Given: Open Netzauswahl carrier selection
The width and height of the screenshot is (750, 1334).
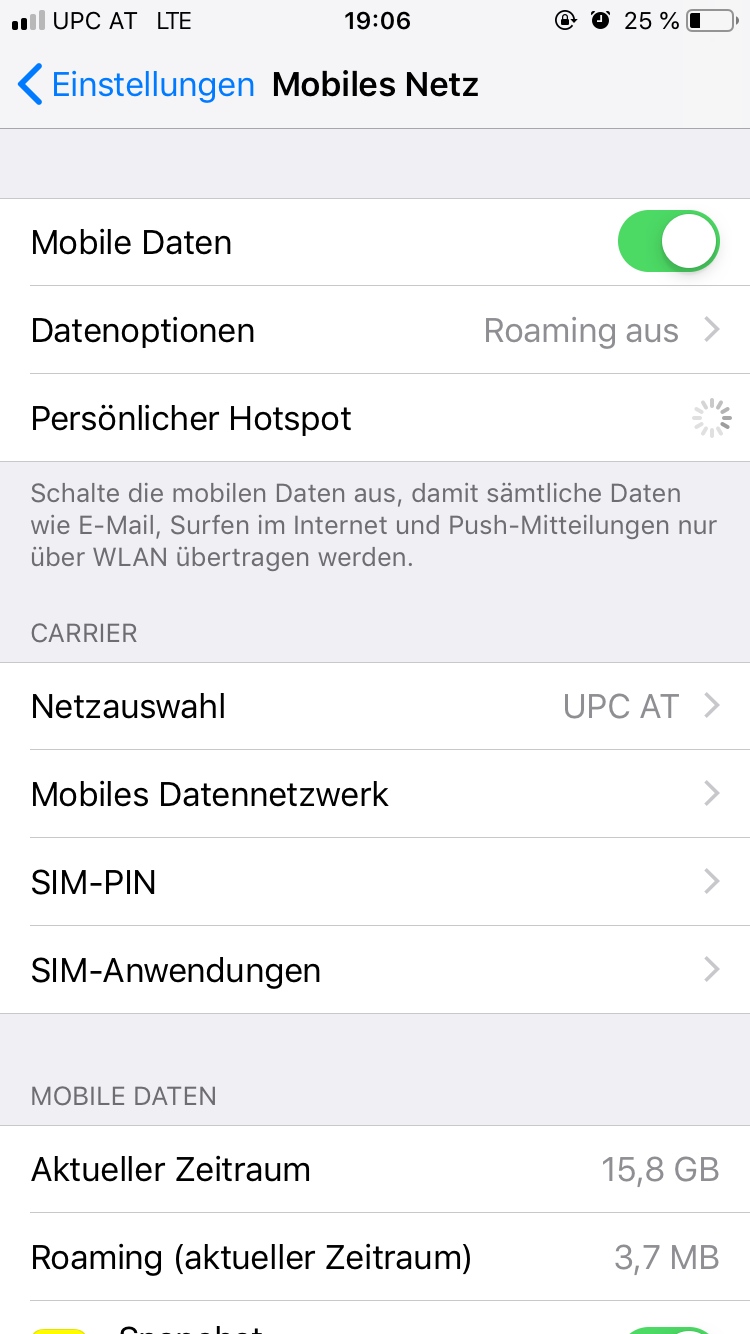Looking at the screenshot, I should point(375,706).
